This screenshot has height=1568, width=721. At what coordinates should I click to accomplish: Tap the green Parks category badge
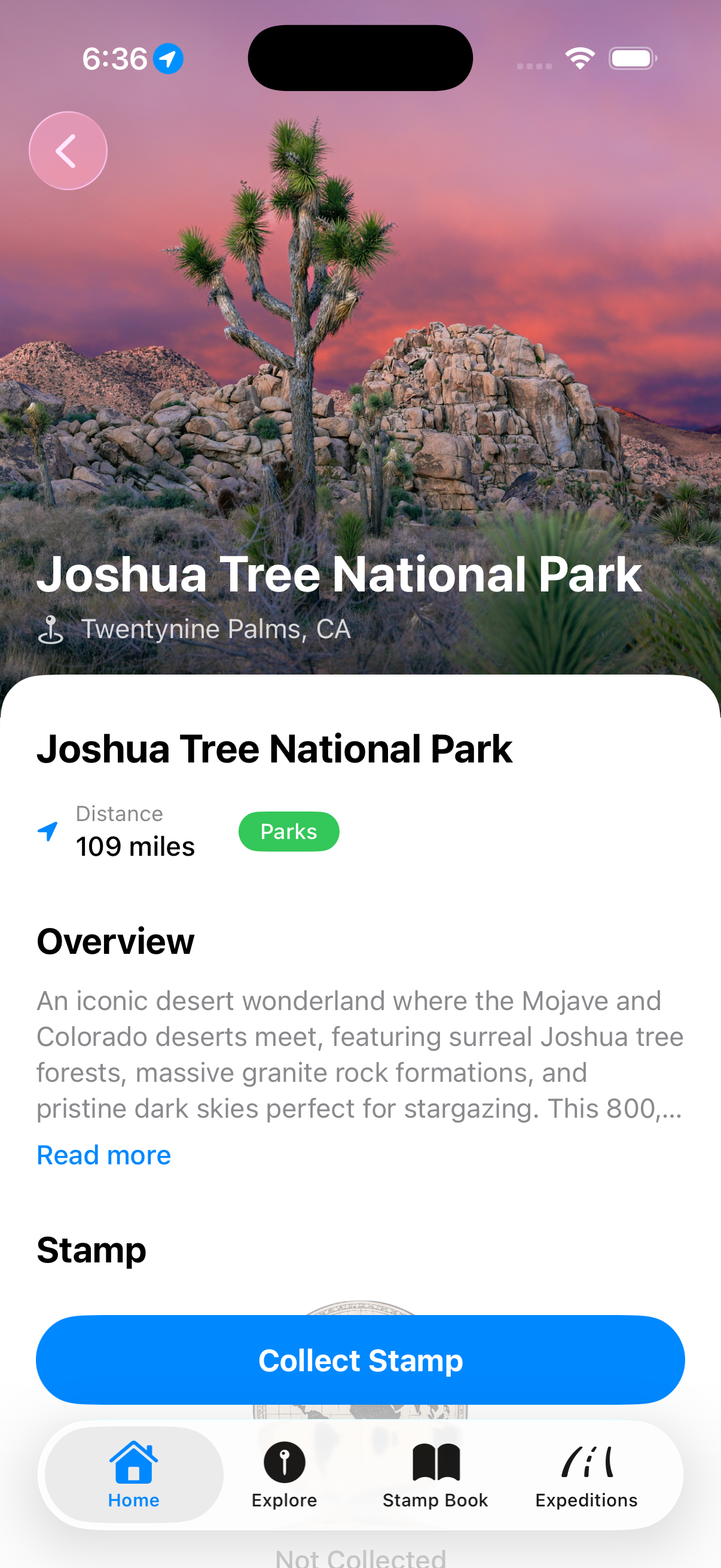tap(288, 831)
